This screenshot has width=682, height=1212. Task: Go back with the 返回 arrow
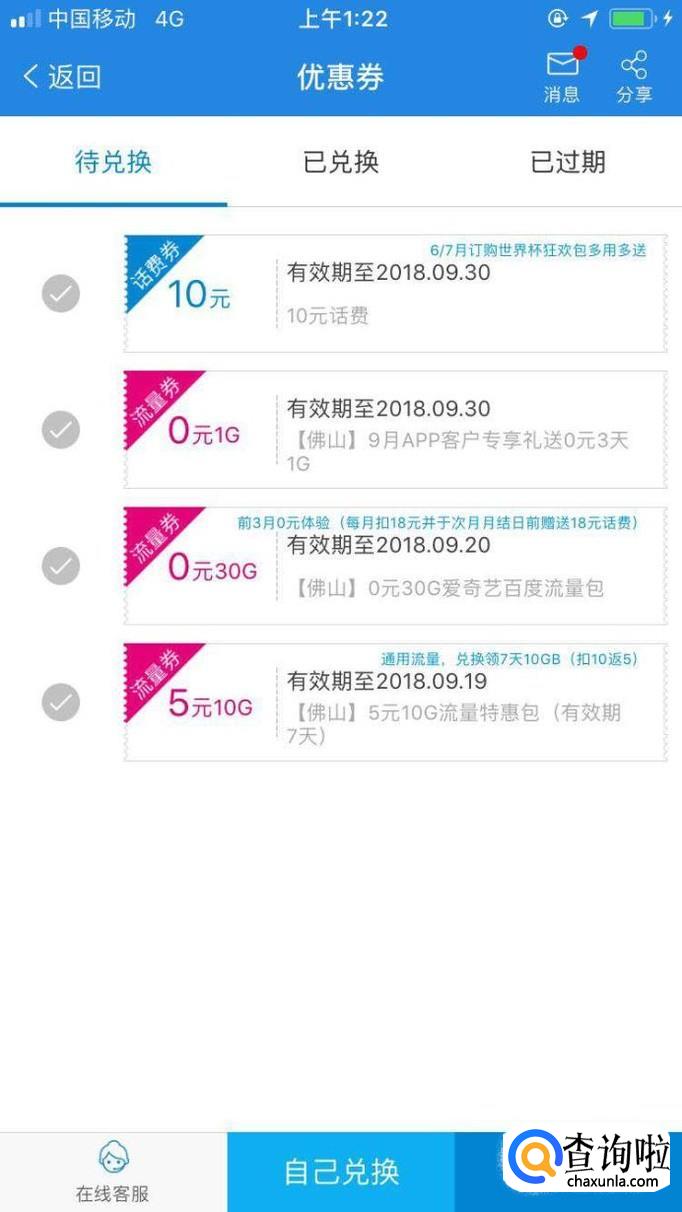62,77
